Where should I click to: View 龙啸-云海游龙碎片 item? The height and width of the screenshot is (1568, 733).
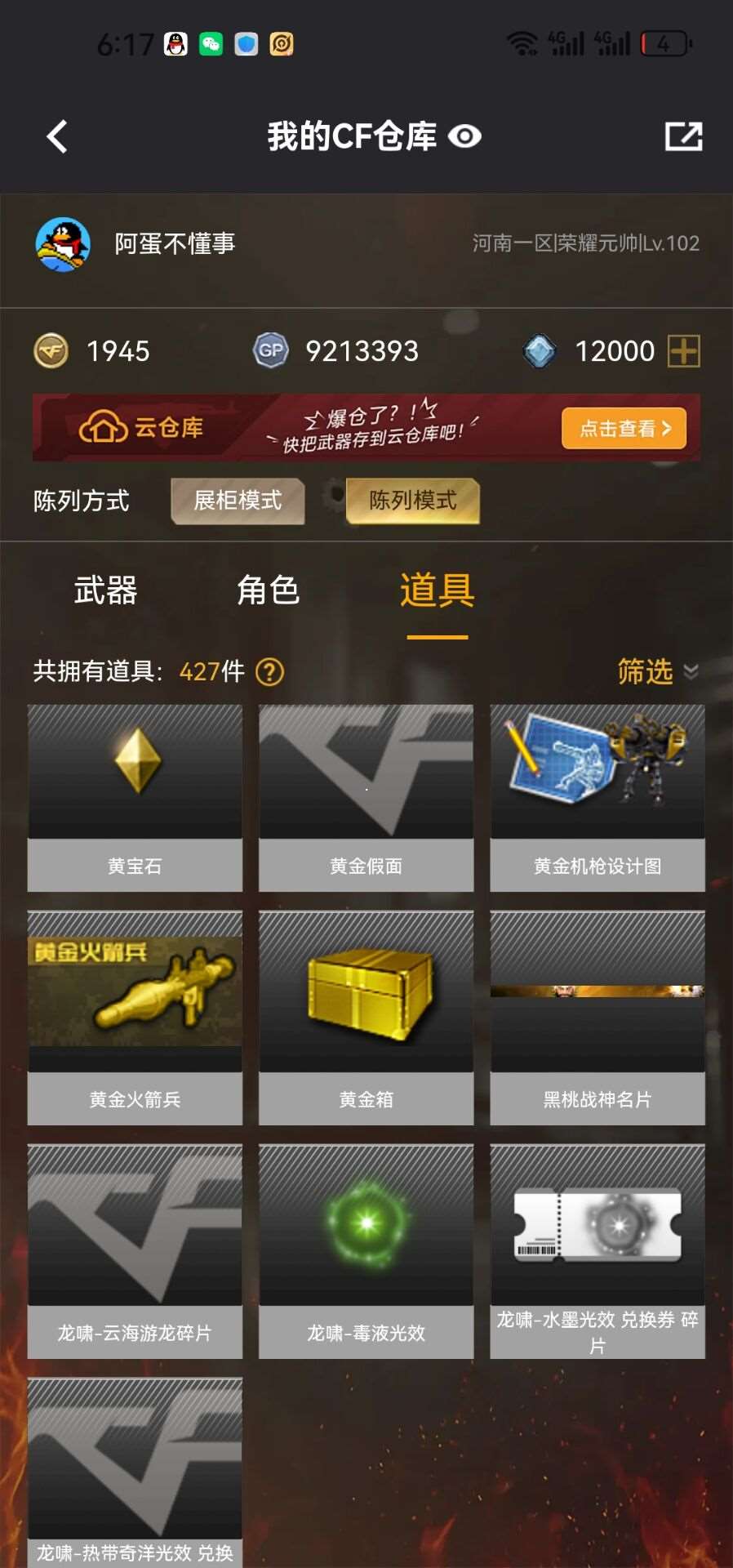click(x=135, y=1249)
